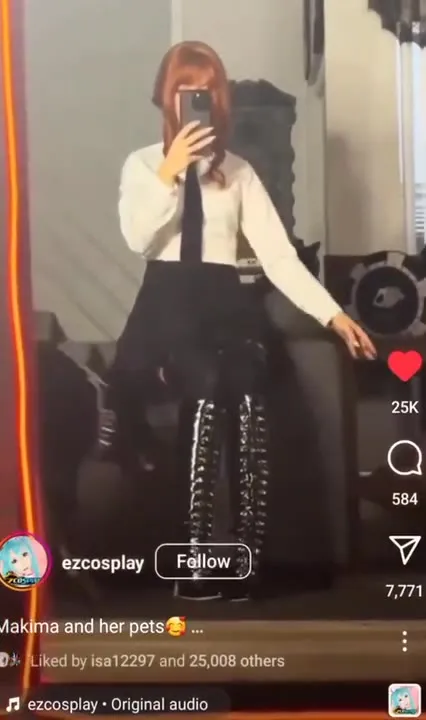426x720 pixels.
Task: Open the ezcosplay profile picture
Action: coord(24,561)
